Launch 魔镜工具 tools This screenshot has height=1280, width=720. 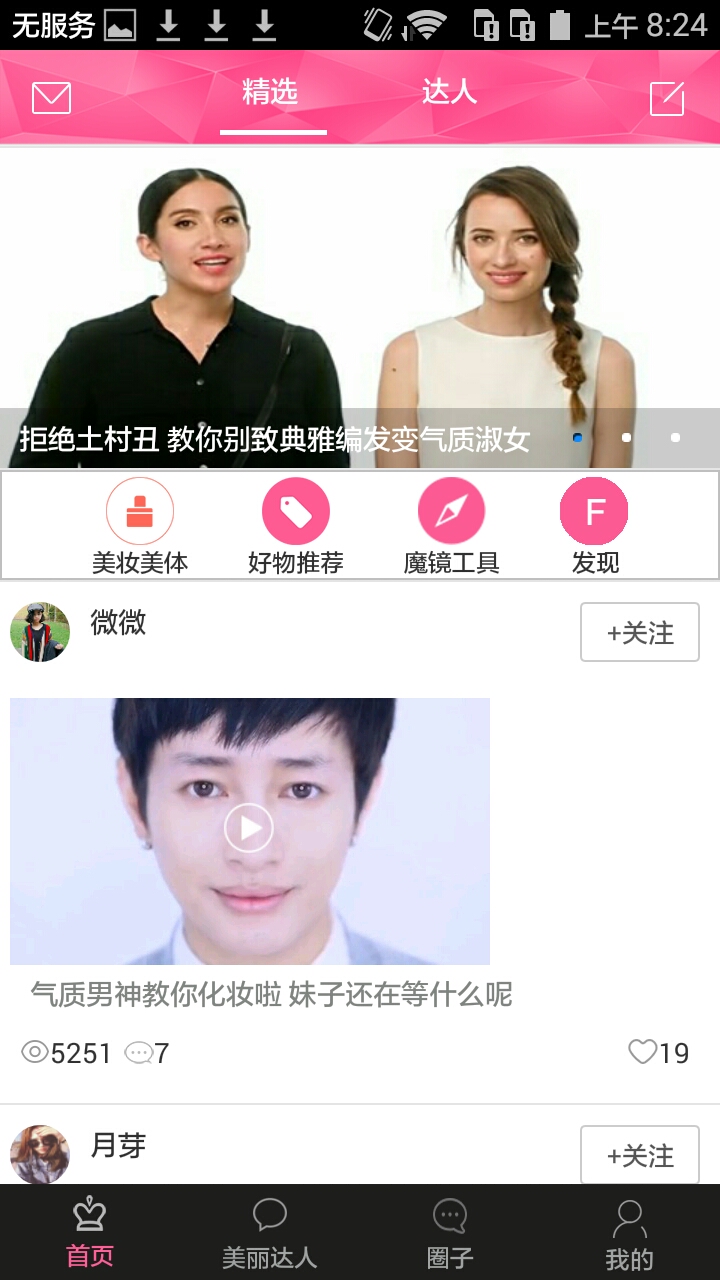[x=451, y=526]
